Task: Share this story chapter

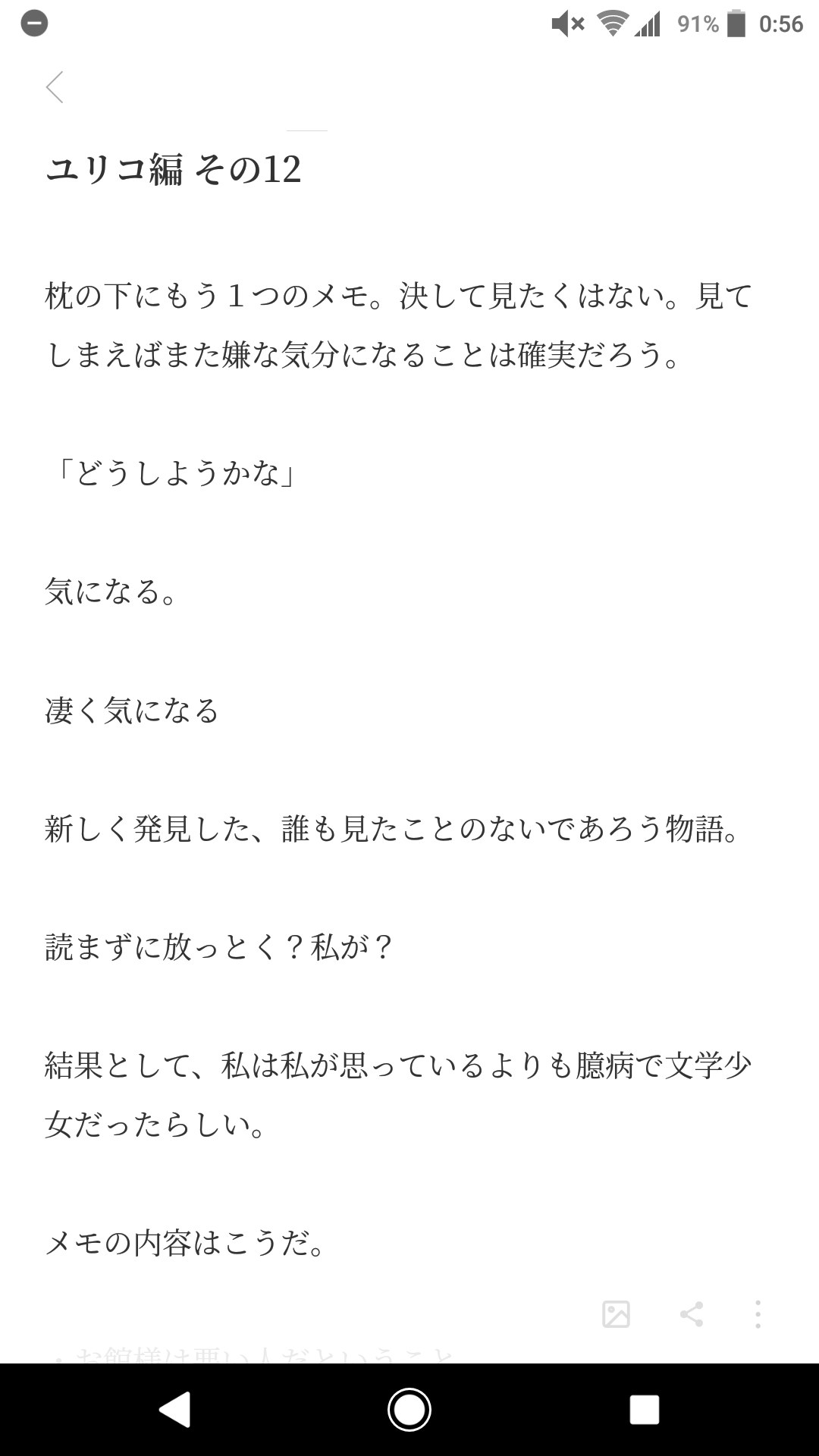Action: coord(691,1314)
